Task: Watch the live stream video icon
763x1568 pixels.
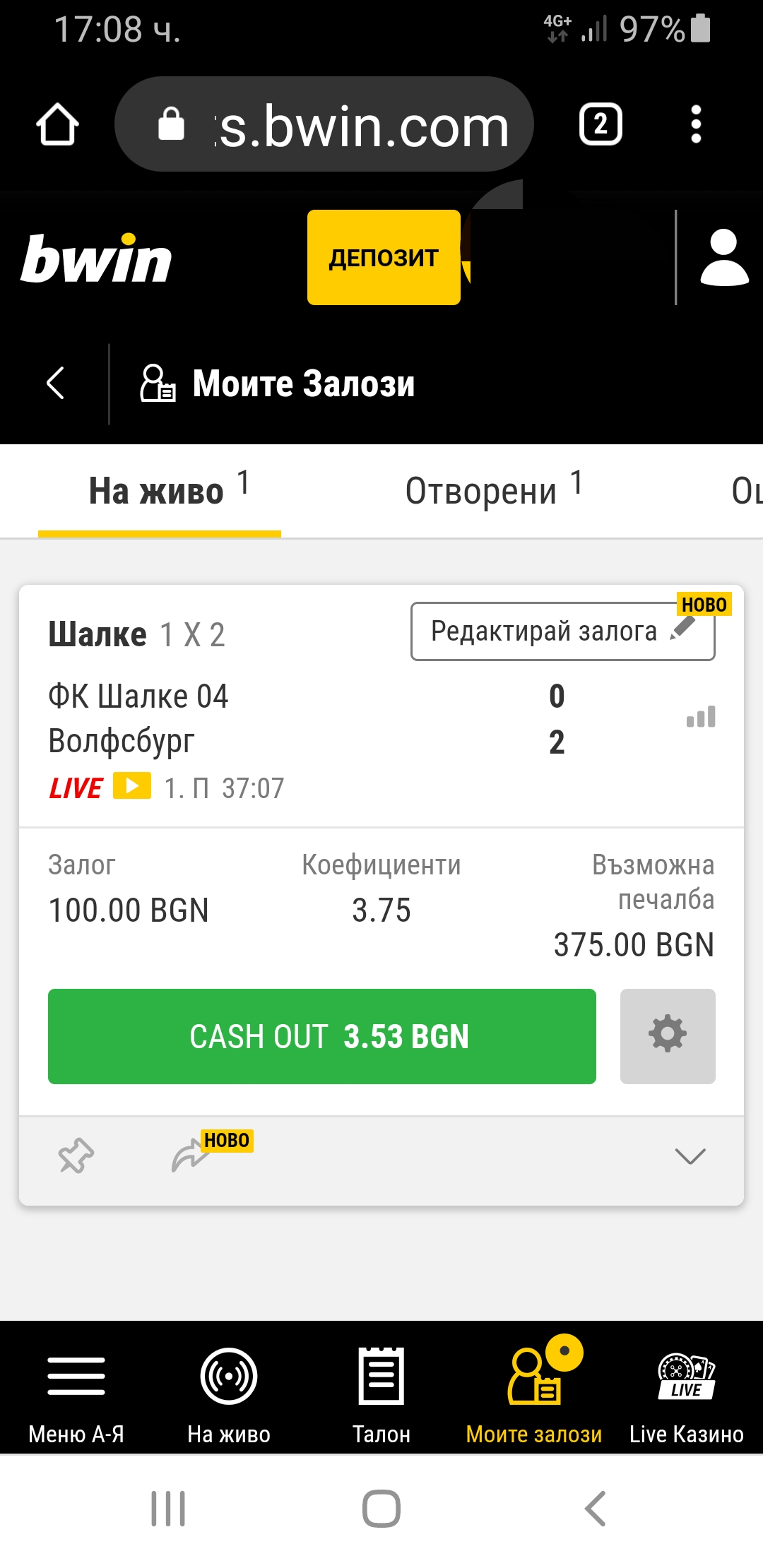Action: tap(132, 786)
